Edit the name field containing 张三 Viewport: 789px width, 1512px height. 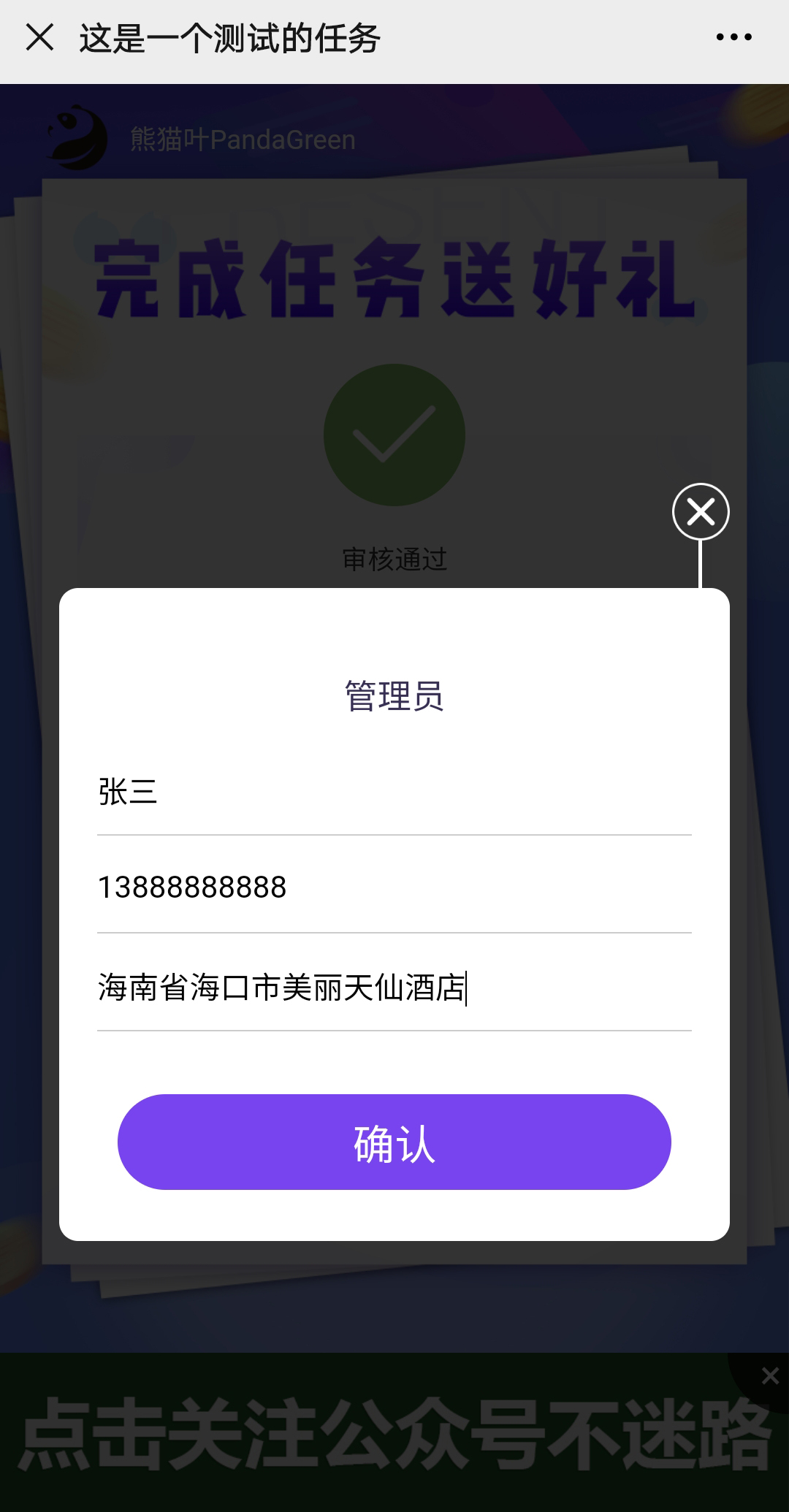394,793
